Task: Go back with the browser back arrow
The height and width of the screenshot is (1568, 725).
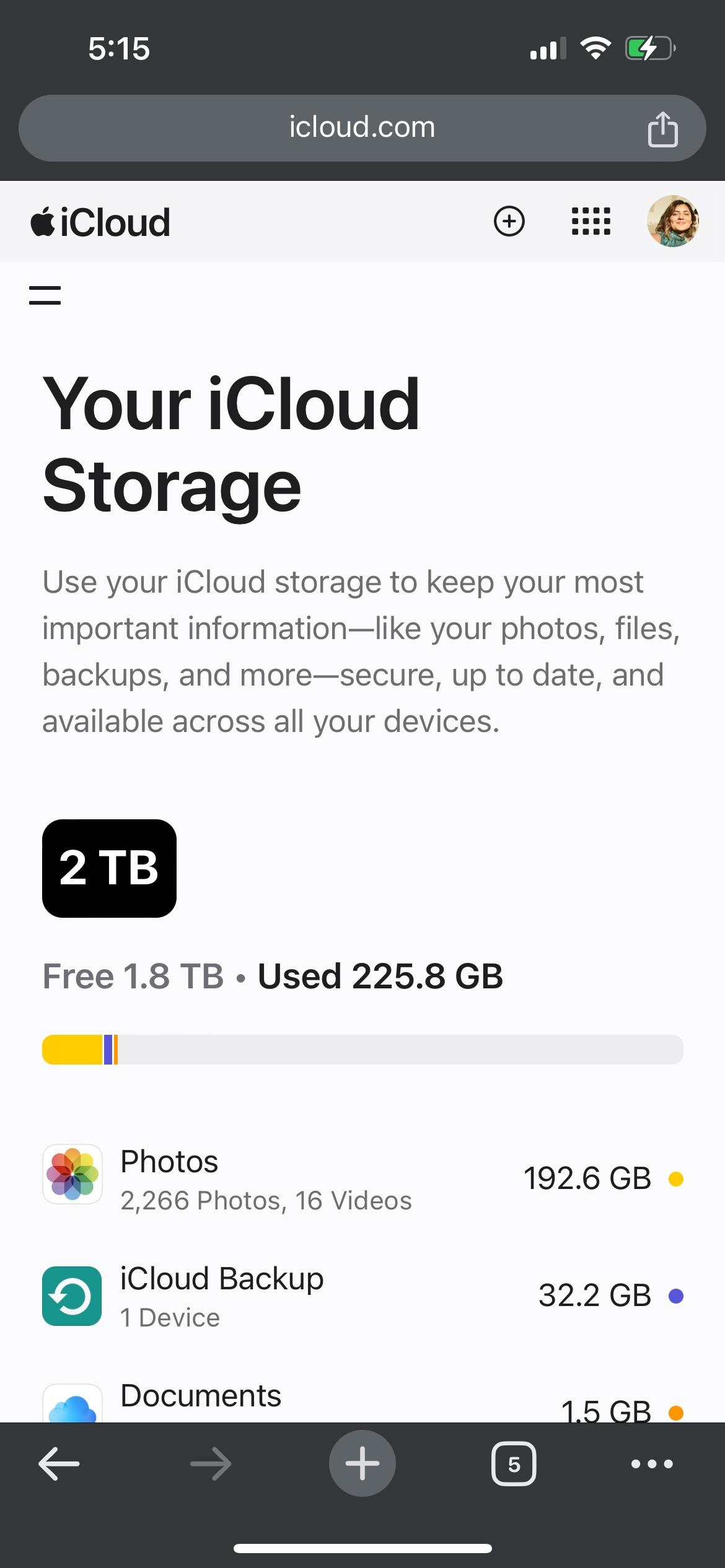Action: tap(59, 1464)
